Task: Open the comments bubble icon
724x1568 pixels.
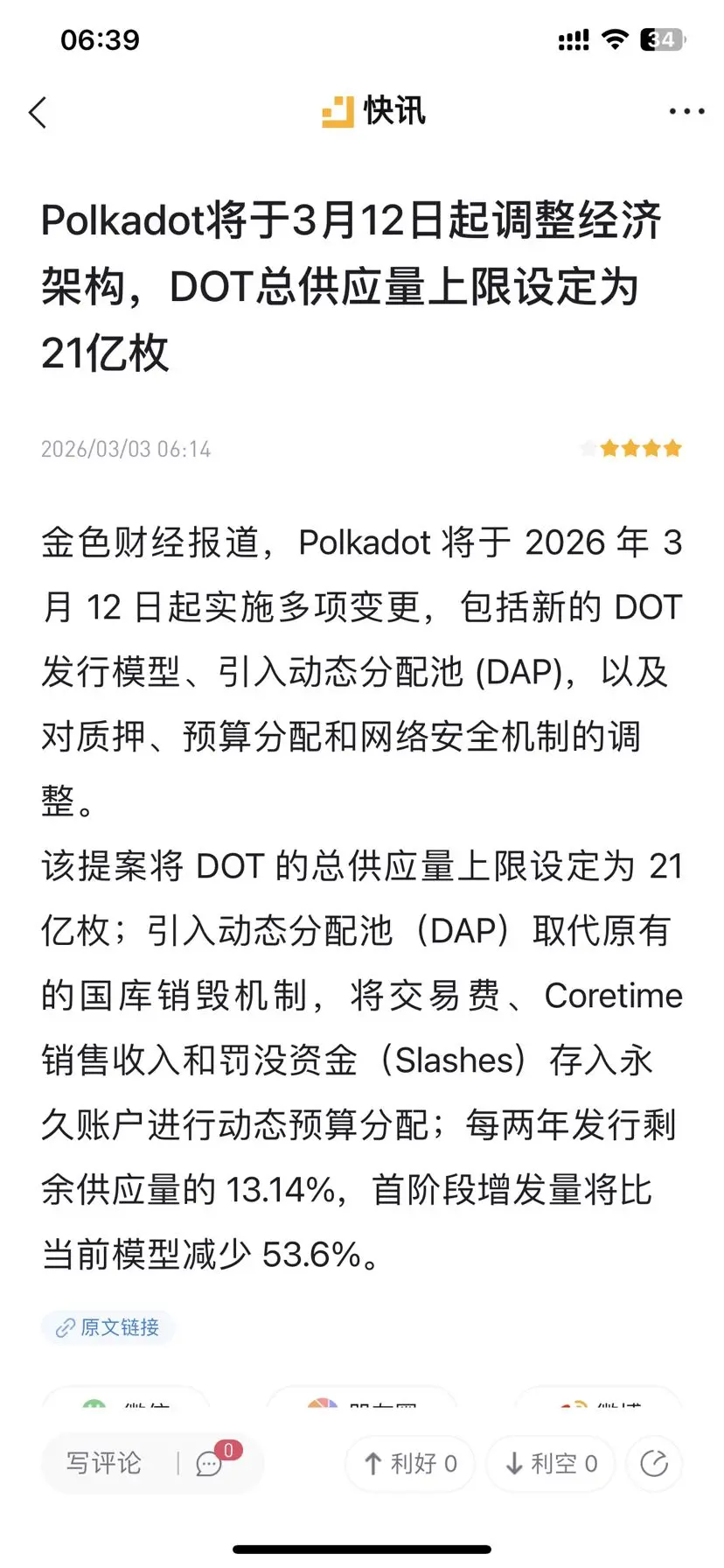Action: coord(208,1464)
